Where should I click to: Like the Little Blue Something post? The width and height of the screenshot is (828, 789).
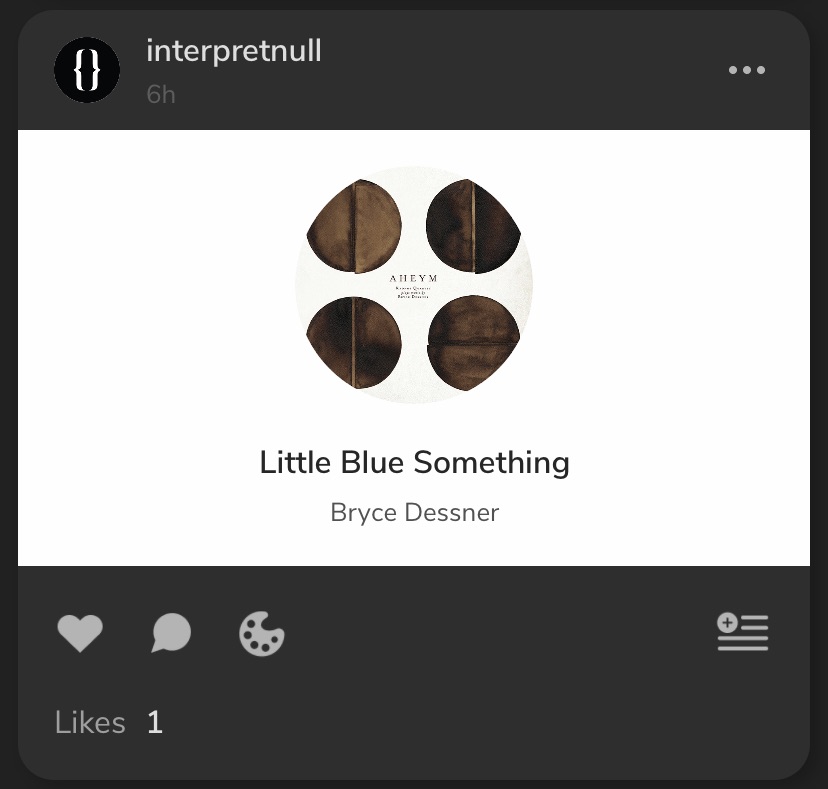click(x=80, y=633)
